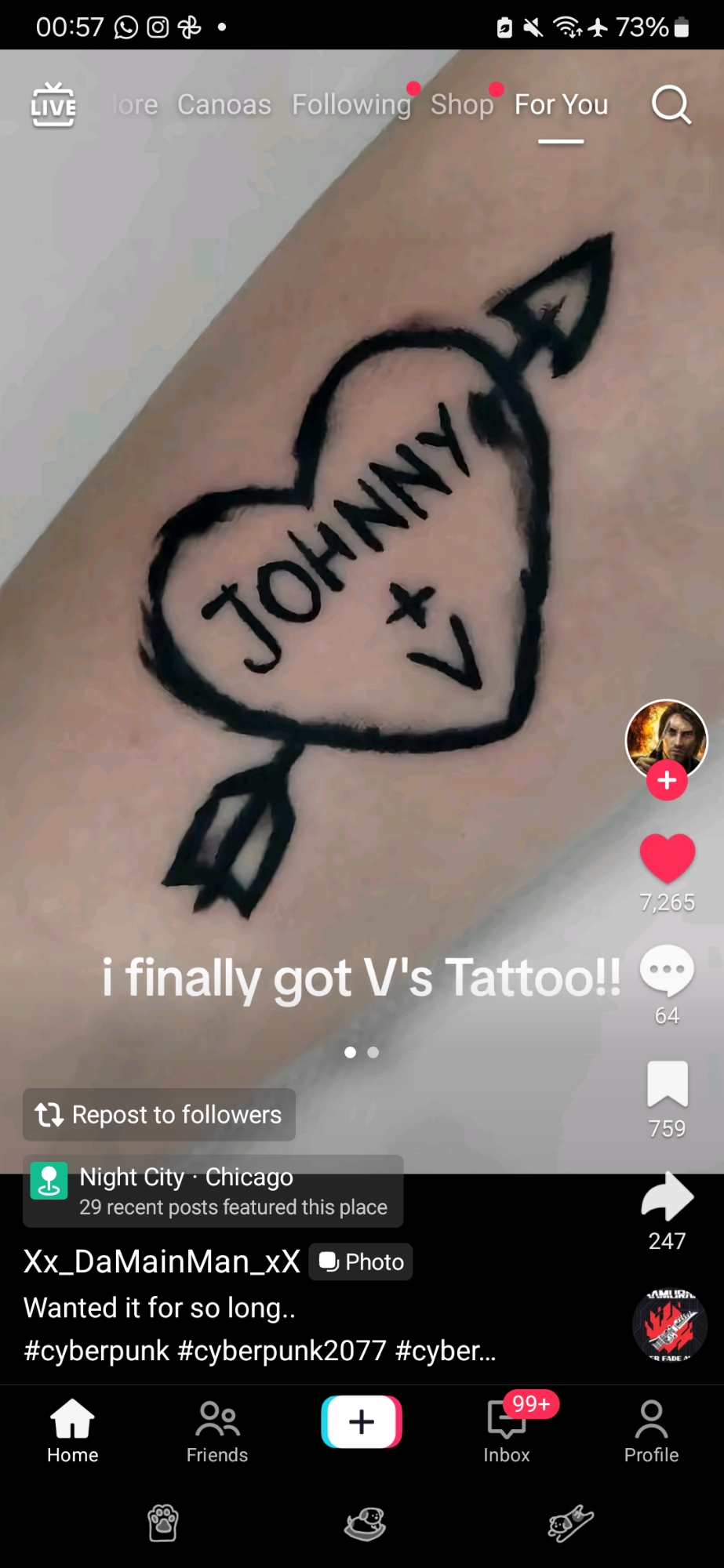Open the LIVE streams icon
The image size is (724, 1568).
coord(53,105)
